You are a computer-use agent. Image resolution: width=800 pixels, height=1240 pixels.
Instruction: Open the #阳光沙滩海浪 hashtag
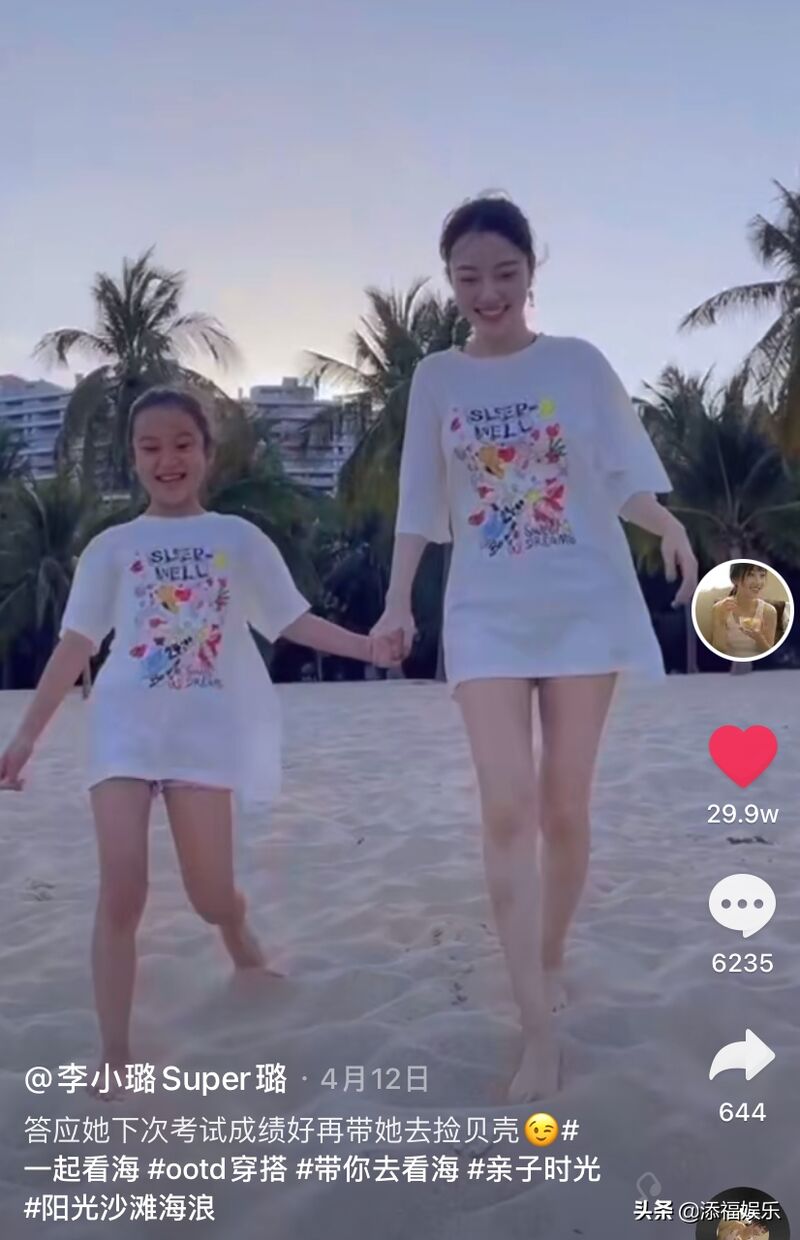coord(120,1207)
